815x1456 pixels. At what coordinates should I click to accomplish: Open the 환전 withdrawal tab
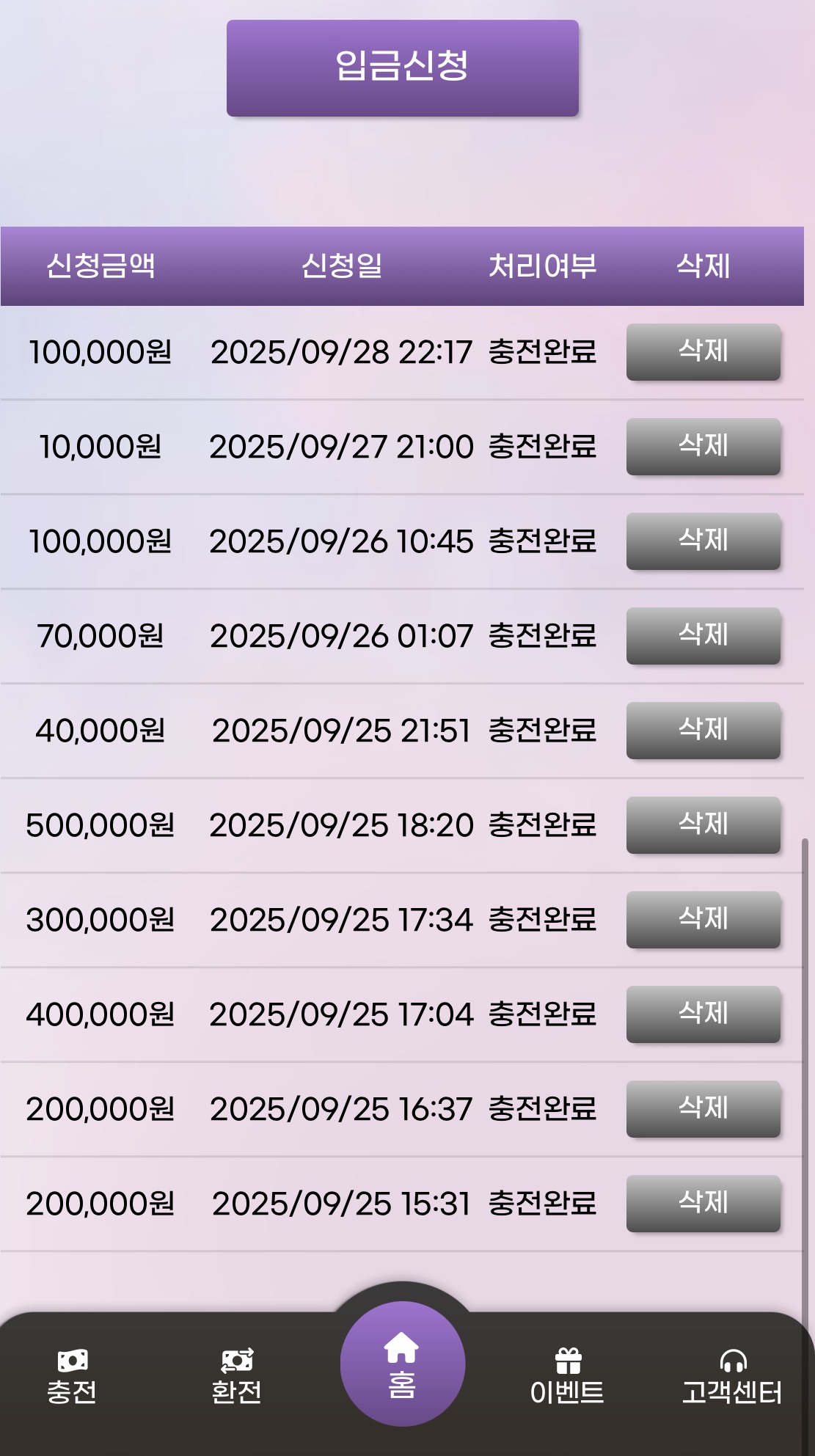pyautogui.click(x=236, y=1377)
